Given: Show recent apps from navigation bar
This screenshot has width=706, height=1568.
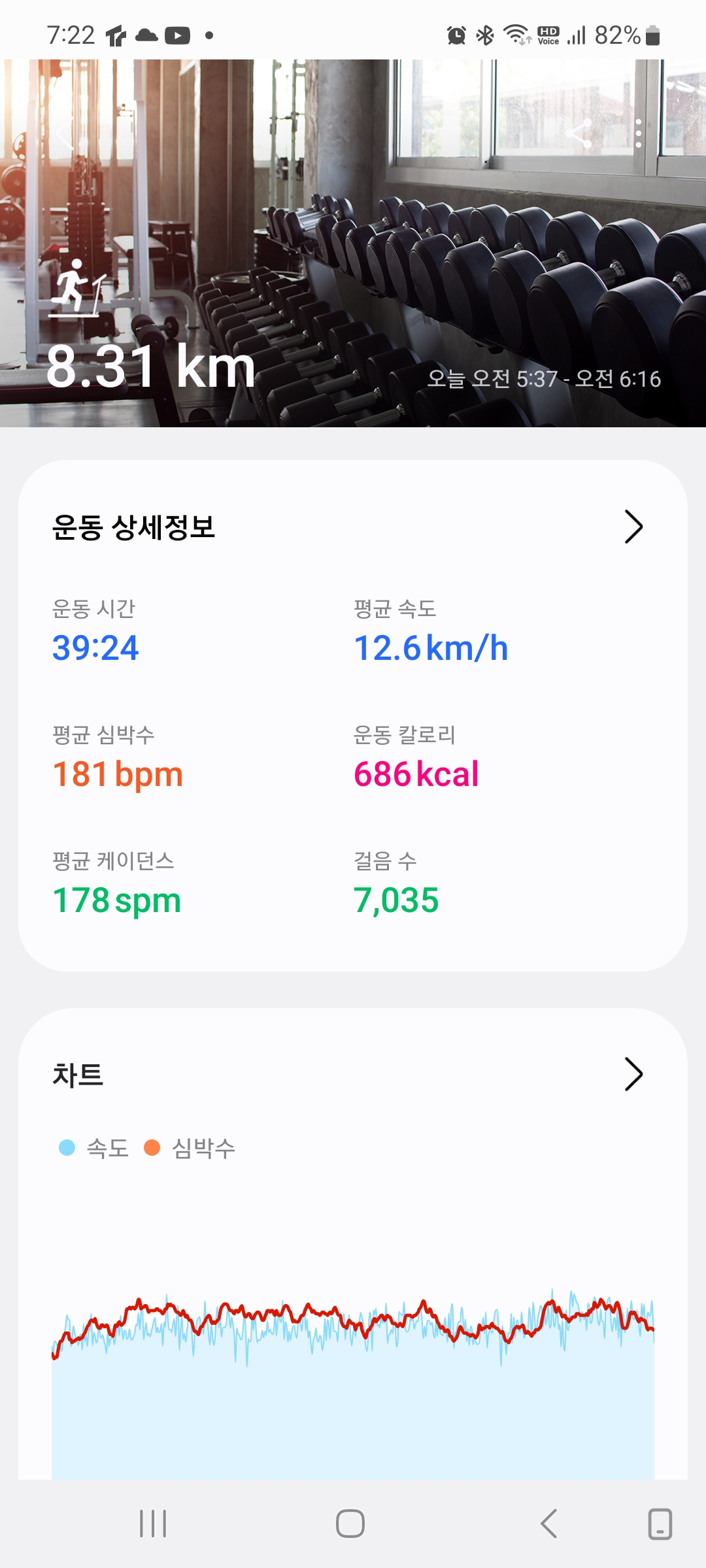Looking at the screenshot, I should pyautogui.click(x=153, y=1524).
